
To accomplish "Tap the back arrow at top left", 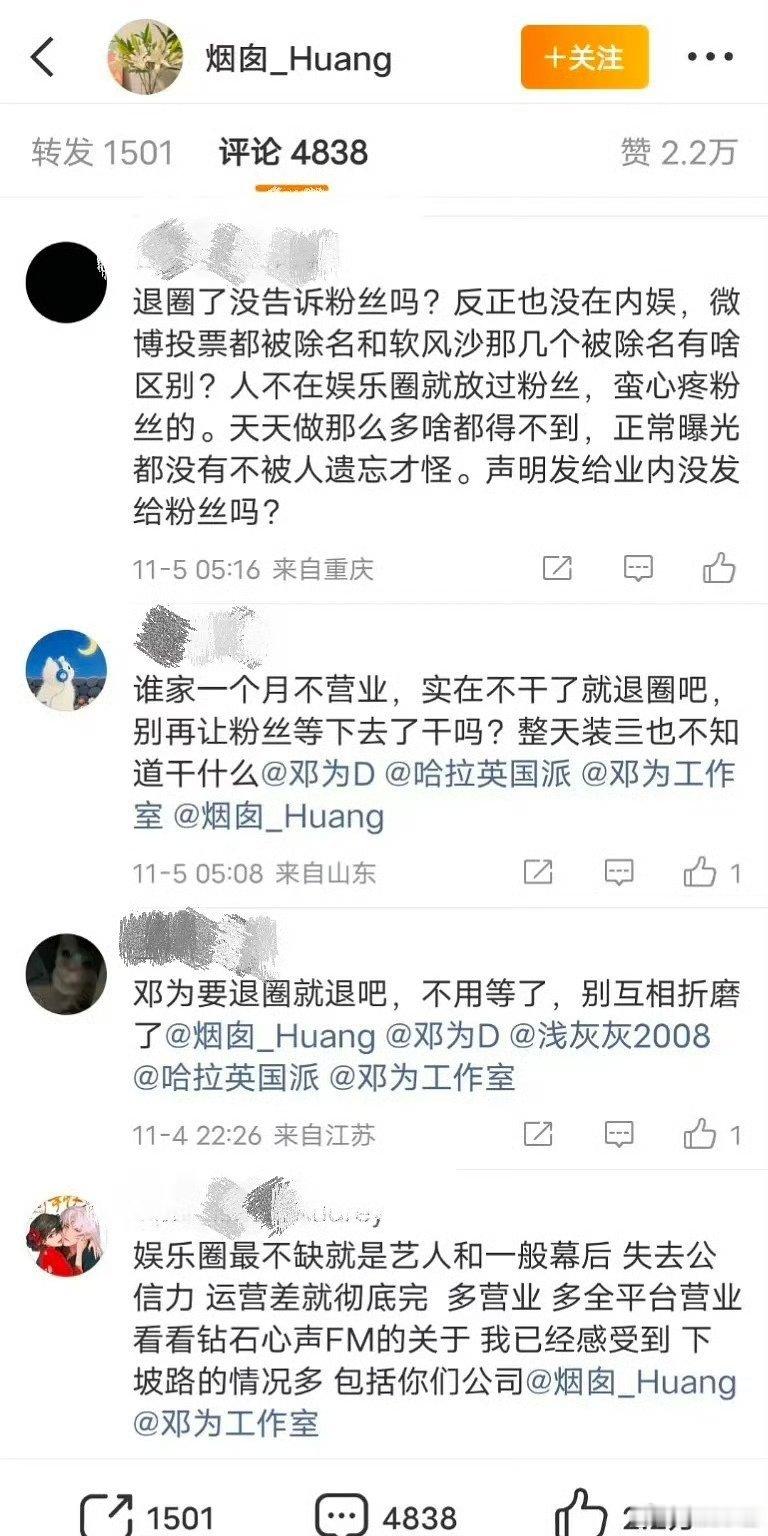I will click(37, 57).
